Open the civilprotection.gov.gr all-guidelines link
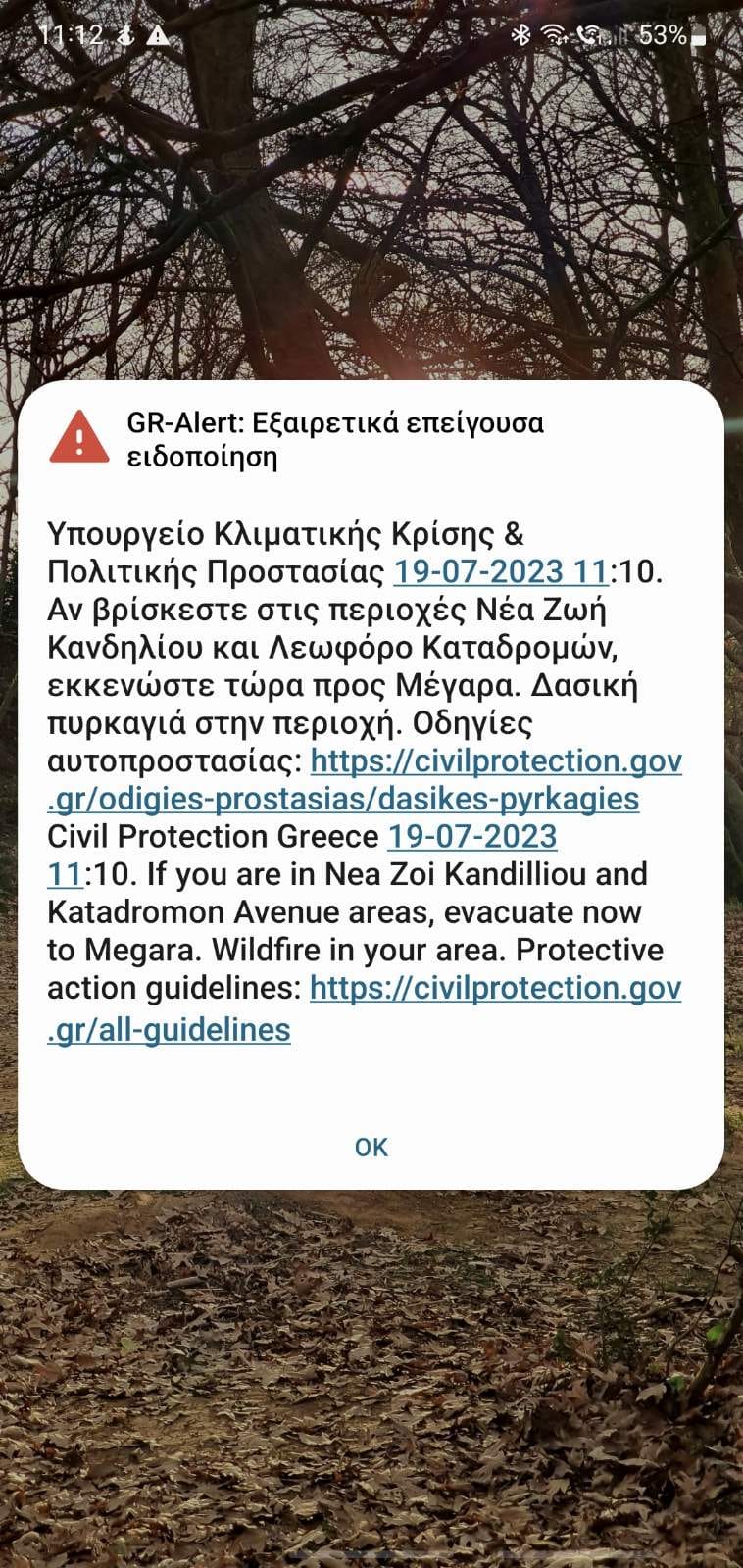743x1568 pixels. (x=169, y=1029)
